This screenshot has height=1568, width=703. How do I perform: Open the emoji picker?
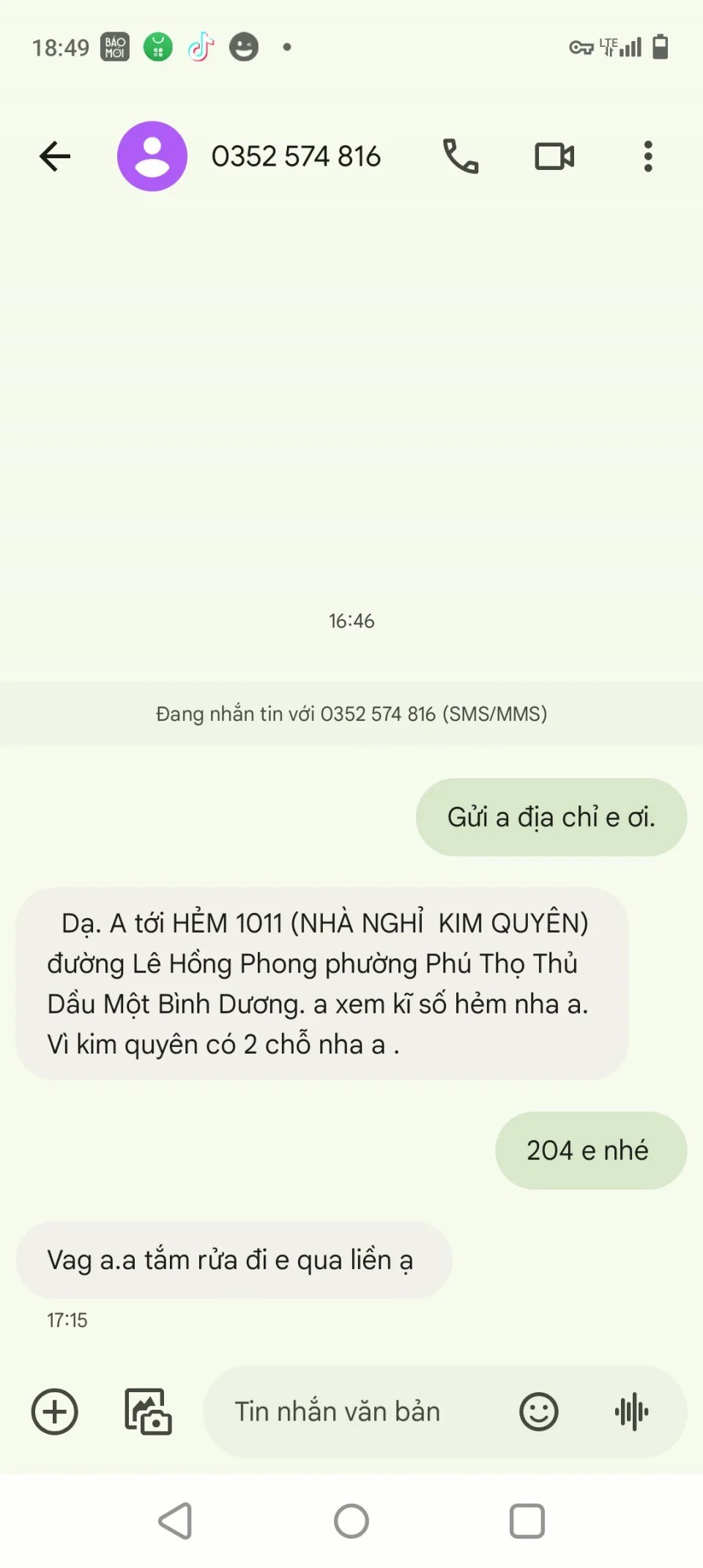click(x=539, y=1411)
